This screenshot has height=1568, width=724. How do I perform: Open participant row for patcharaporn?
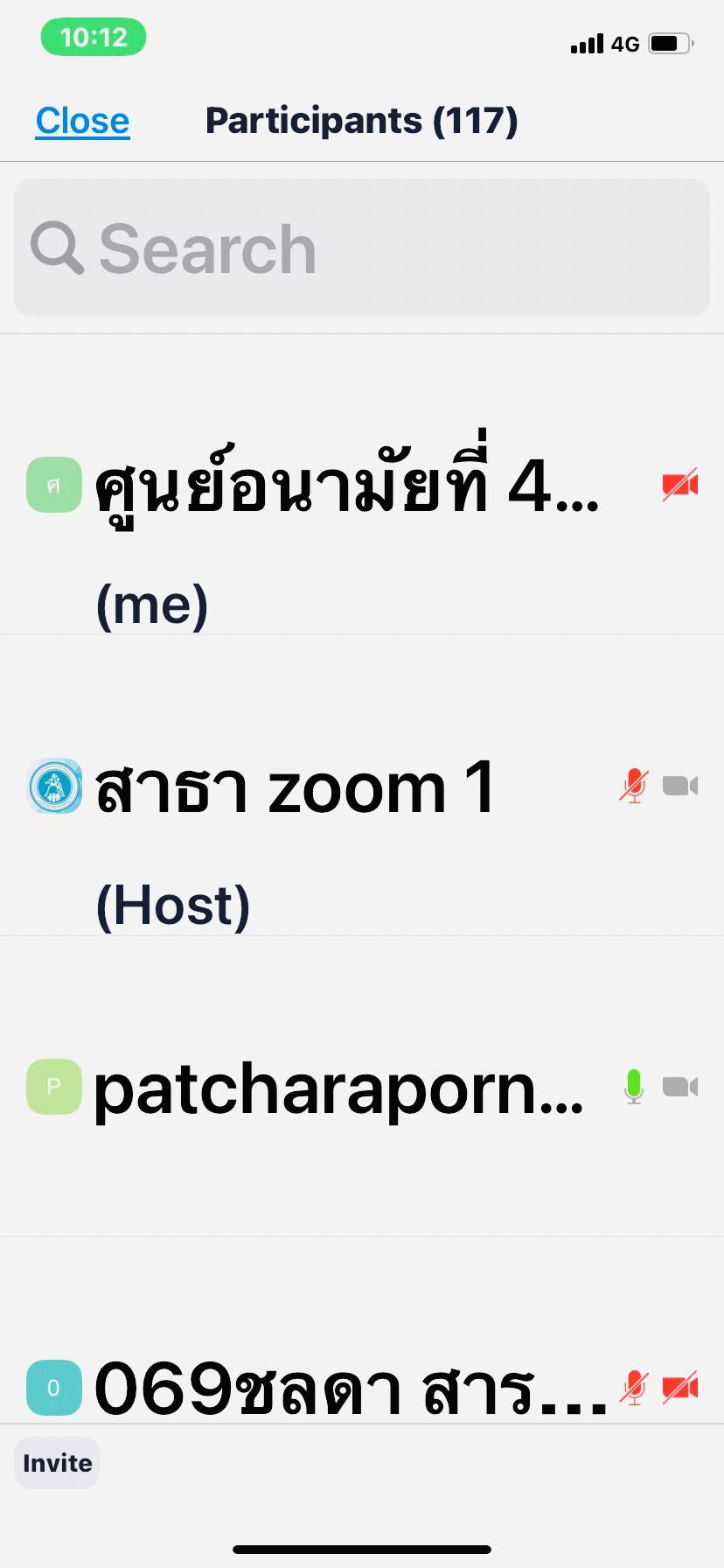(362, 1087)
